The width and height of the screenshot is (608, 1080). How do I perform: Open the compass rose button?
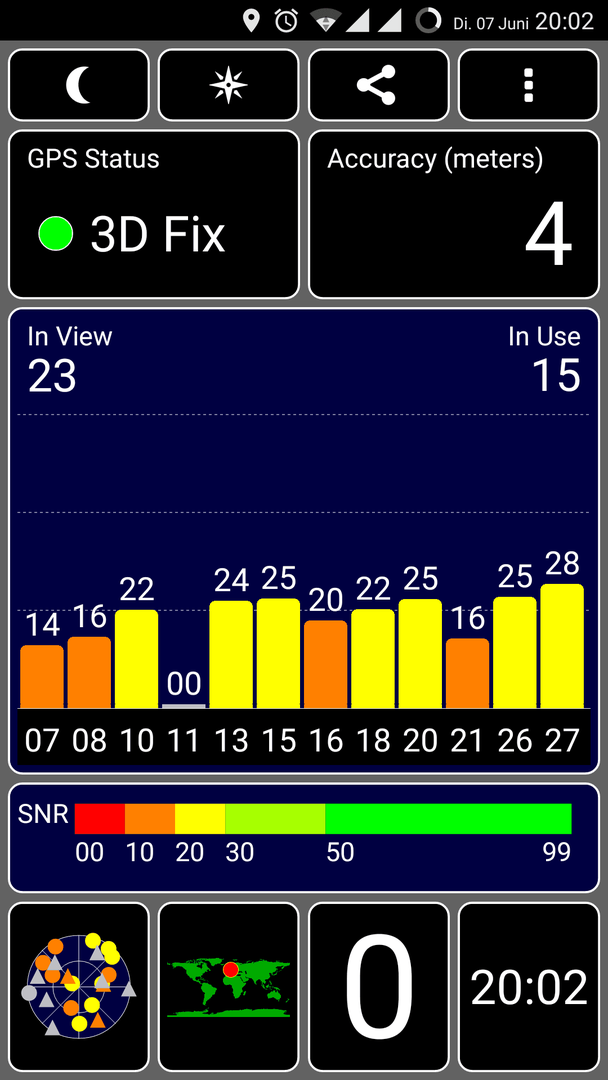(x=229, y=85)
